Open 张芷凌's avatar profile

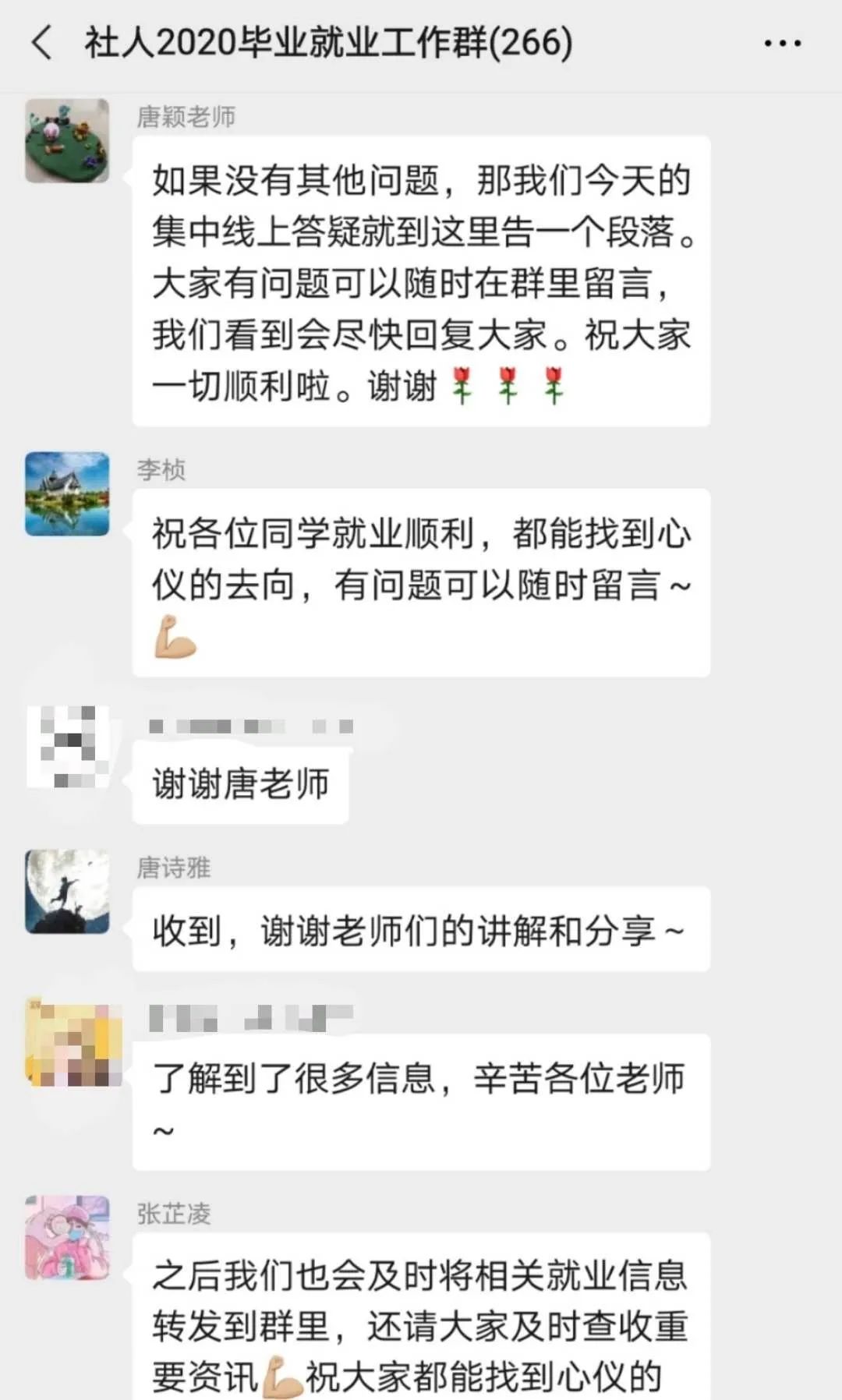[67, 1238]
